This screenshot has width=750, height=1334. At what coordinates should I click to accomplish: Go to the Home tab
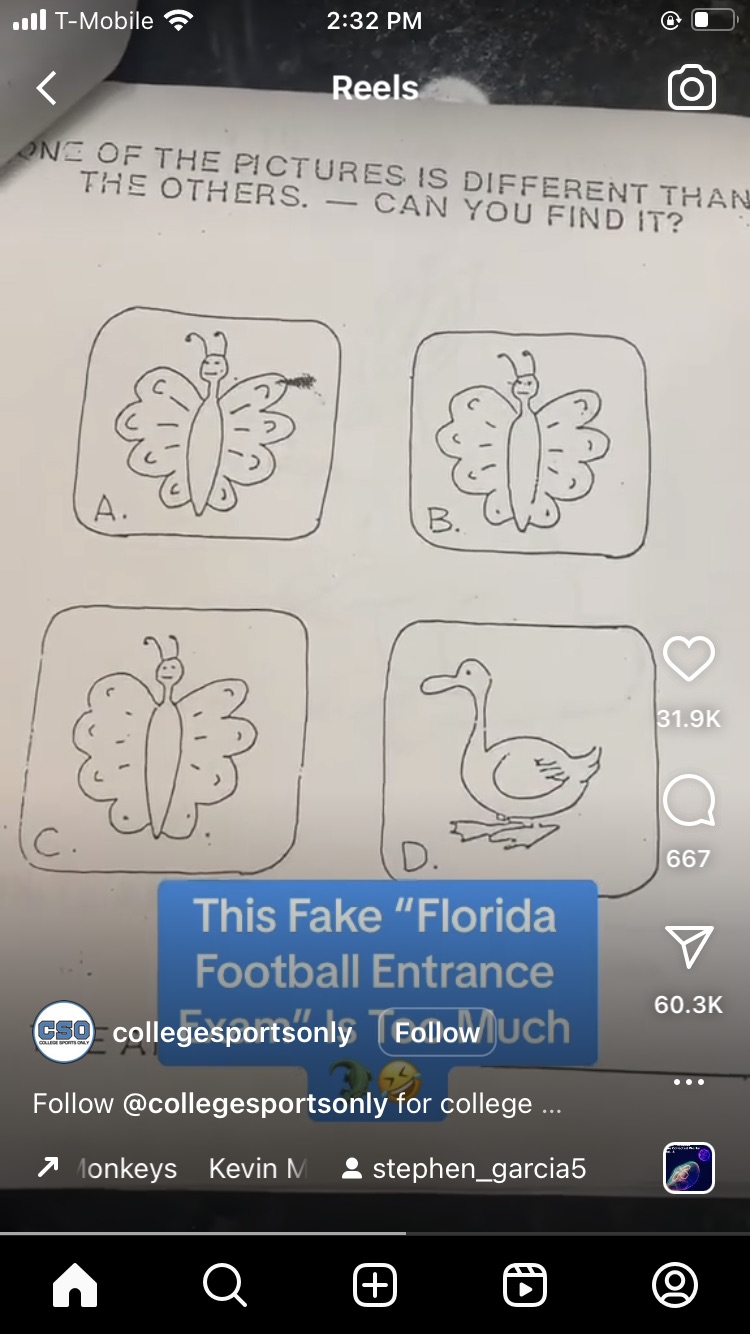point(75,1285)
